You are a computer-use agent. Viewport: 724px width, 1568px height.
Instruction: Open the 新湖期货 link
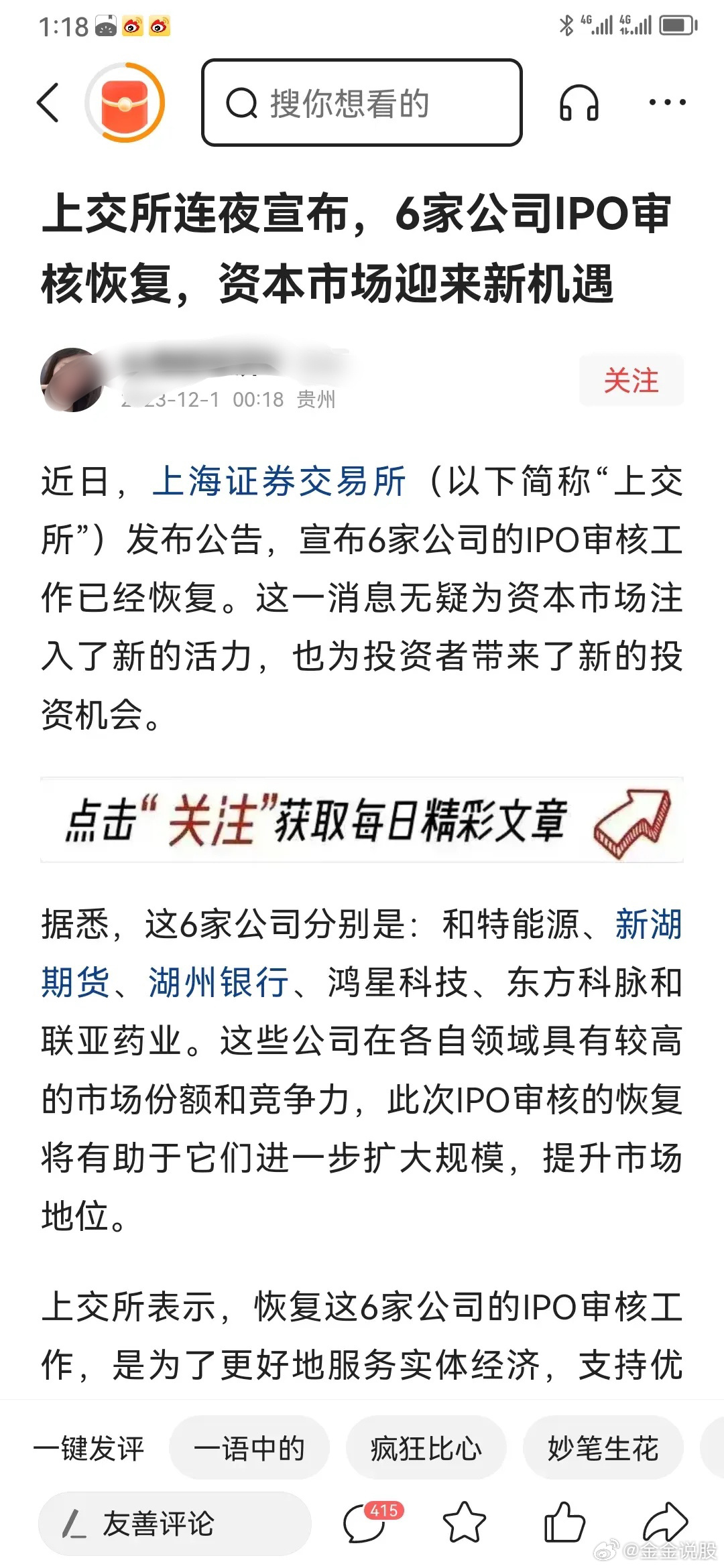[x=362, y=953]
